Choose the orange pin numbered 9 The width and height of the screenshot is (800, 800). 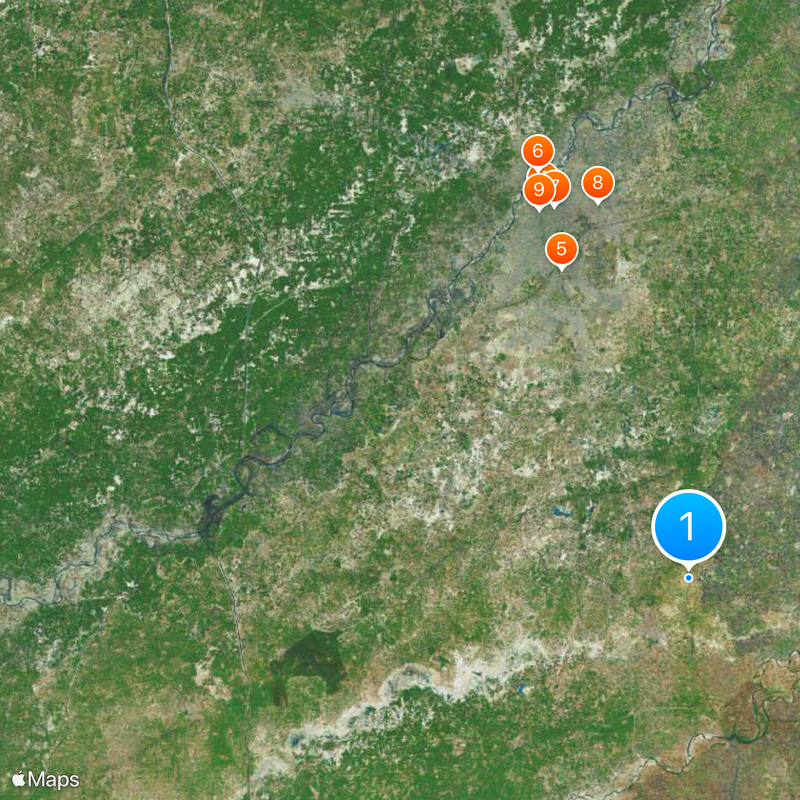pyautogui.click(x=538, y=189)
